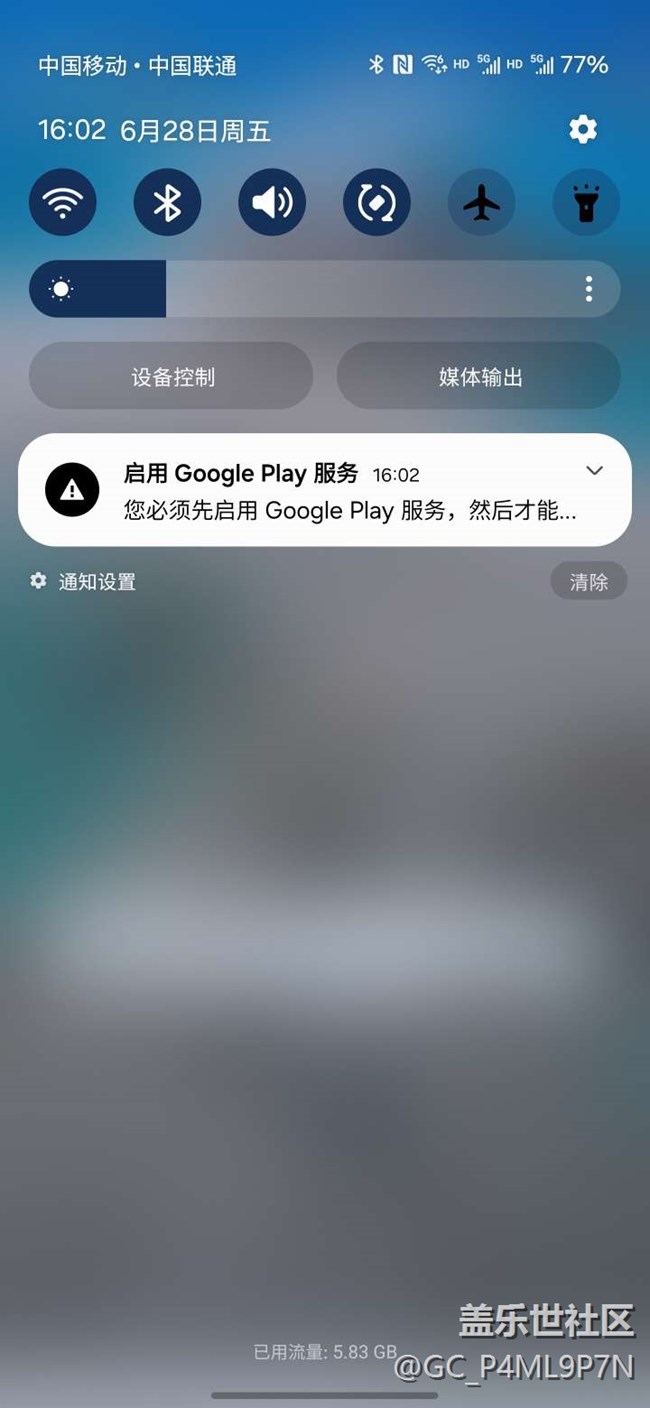Viewport: 650px width, 1408px height.
Task: Open 媒体输出 panel
Action: pos(479,376)
